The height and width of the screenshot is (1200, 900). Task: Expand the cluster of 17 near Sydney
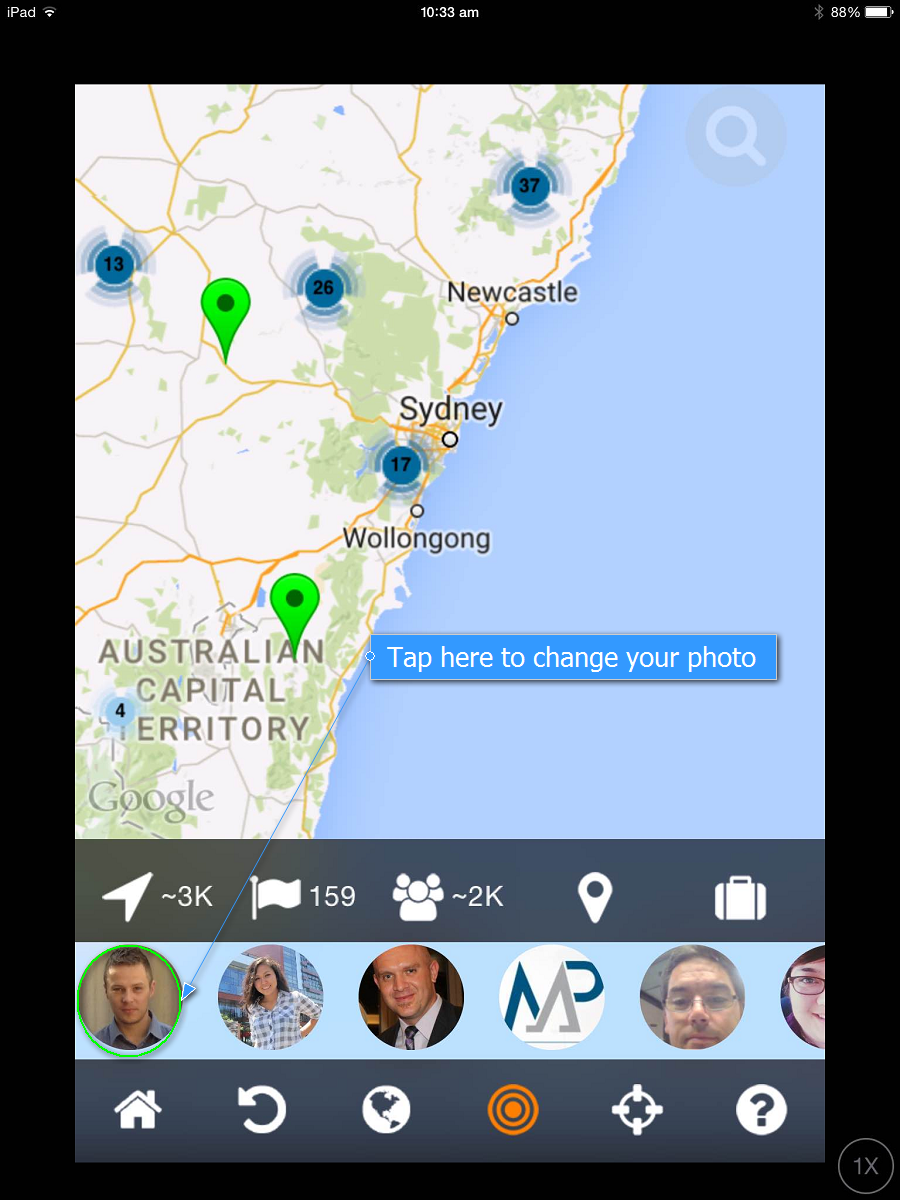coord(400,464)
